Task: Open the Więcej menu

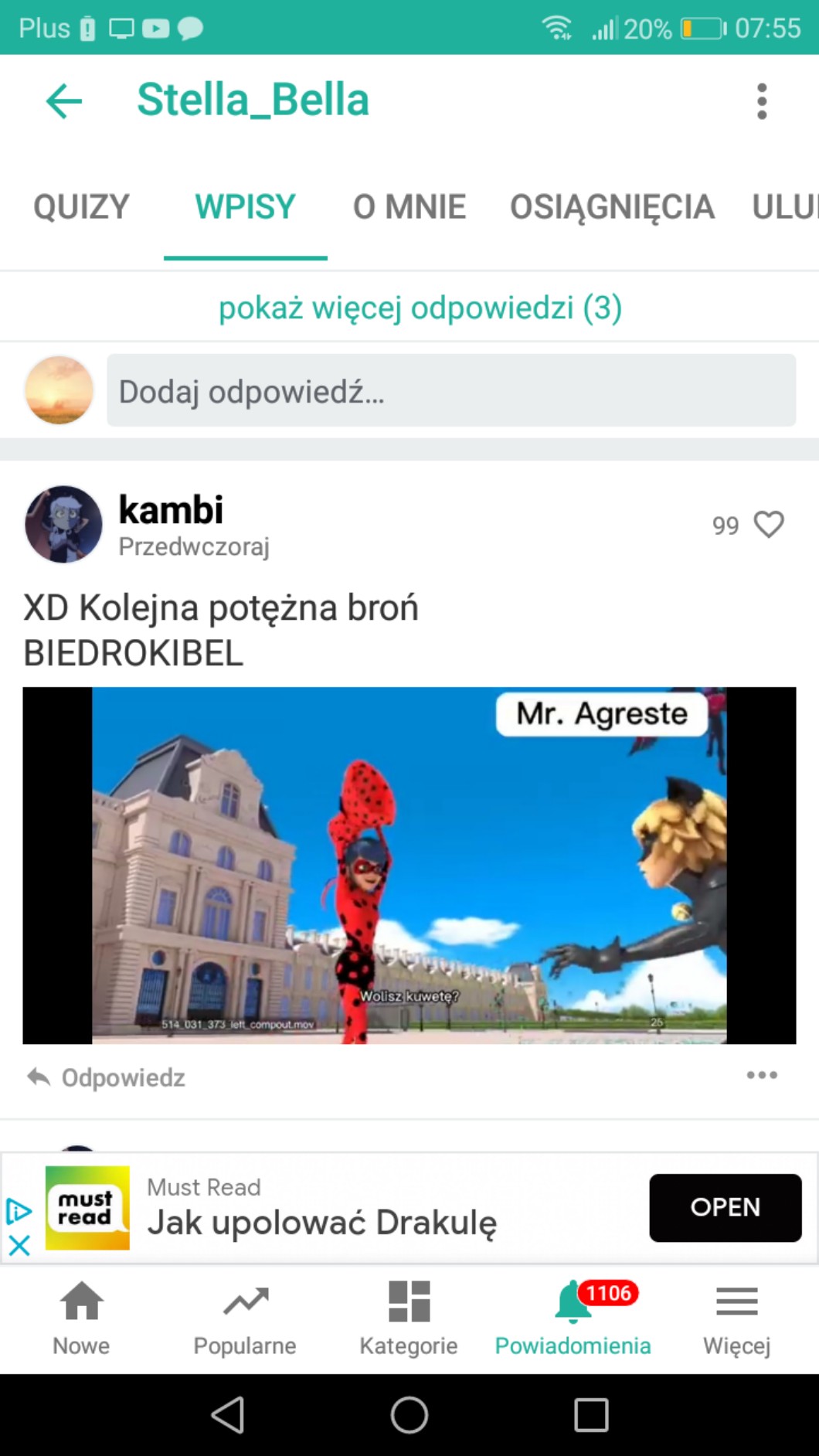Action: [736, 1318]
